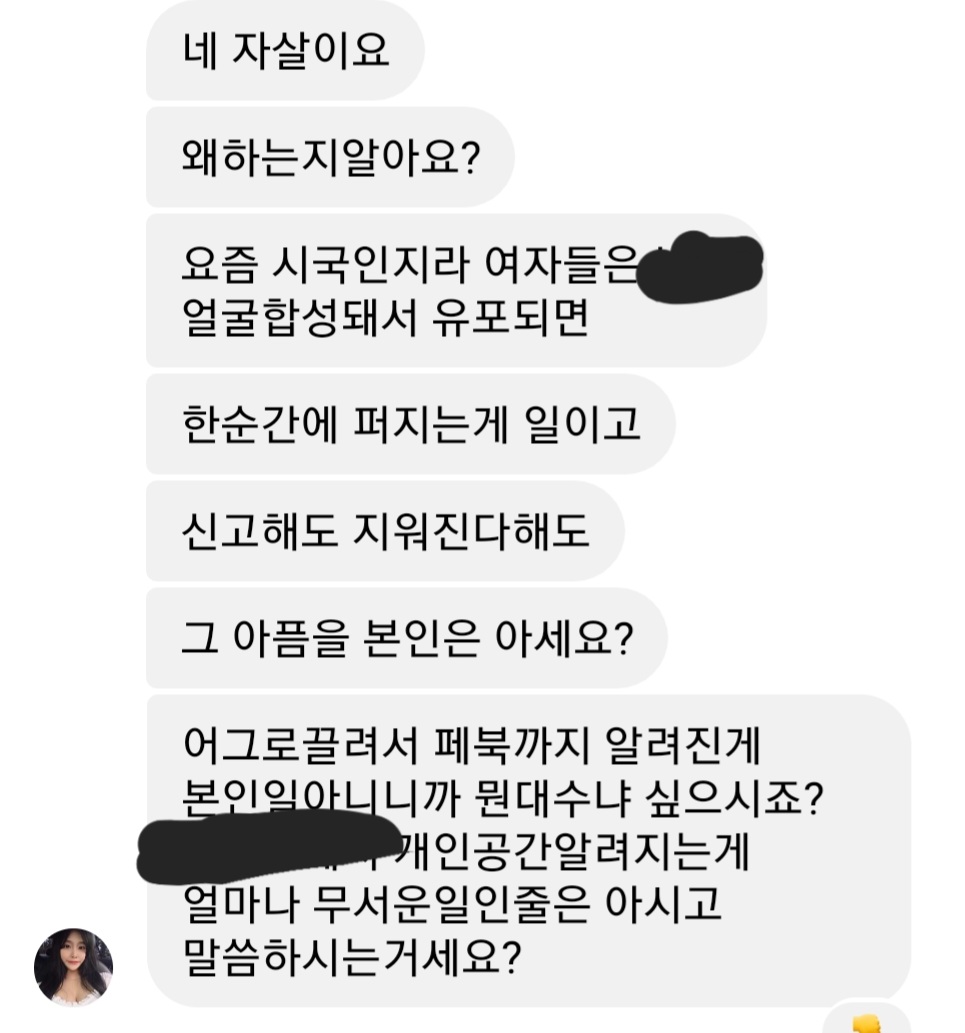The height and width of the screenshot is (1033, 965).
Task: Open the sender's profile picture
Action: [x=73, y=967]
